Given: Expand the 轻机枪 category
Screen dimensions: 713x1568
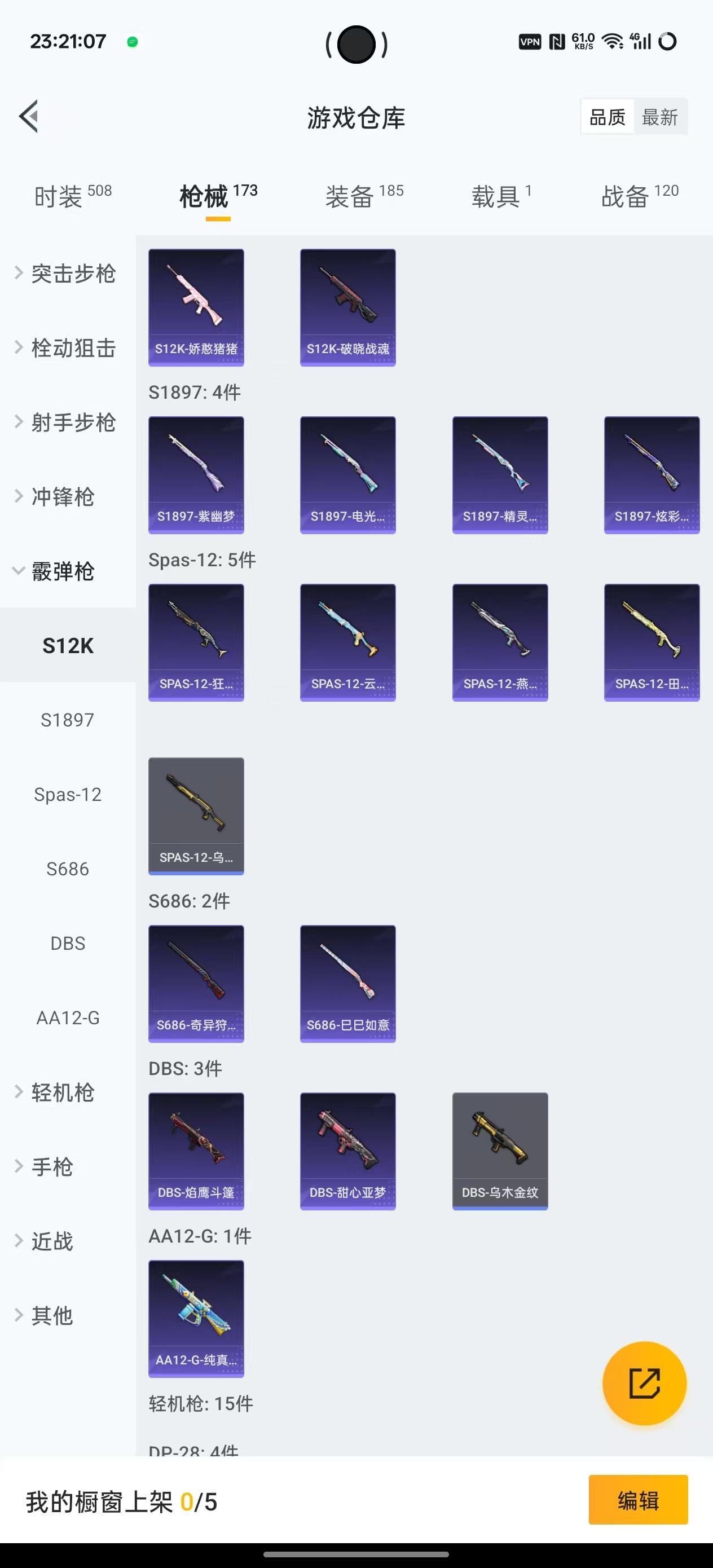Looking at the screenshot, I should (x=61, y=1092).
